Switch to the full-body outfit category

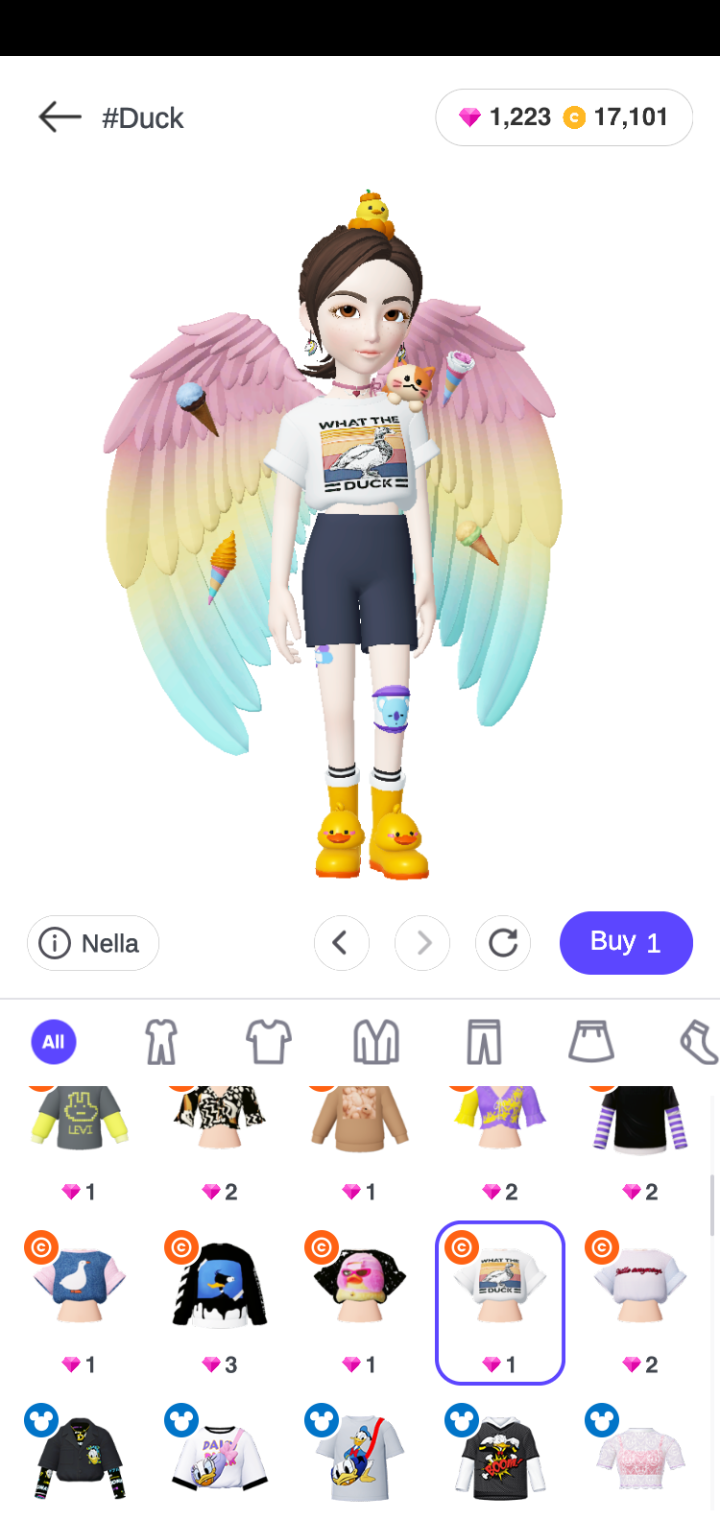[161, 1042]
